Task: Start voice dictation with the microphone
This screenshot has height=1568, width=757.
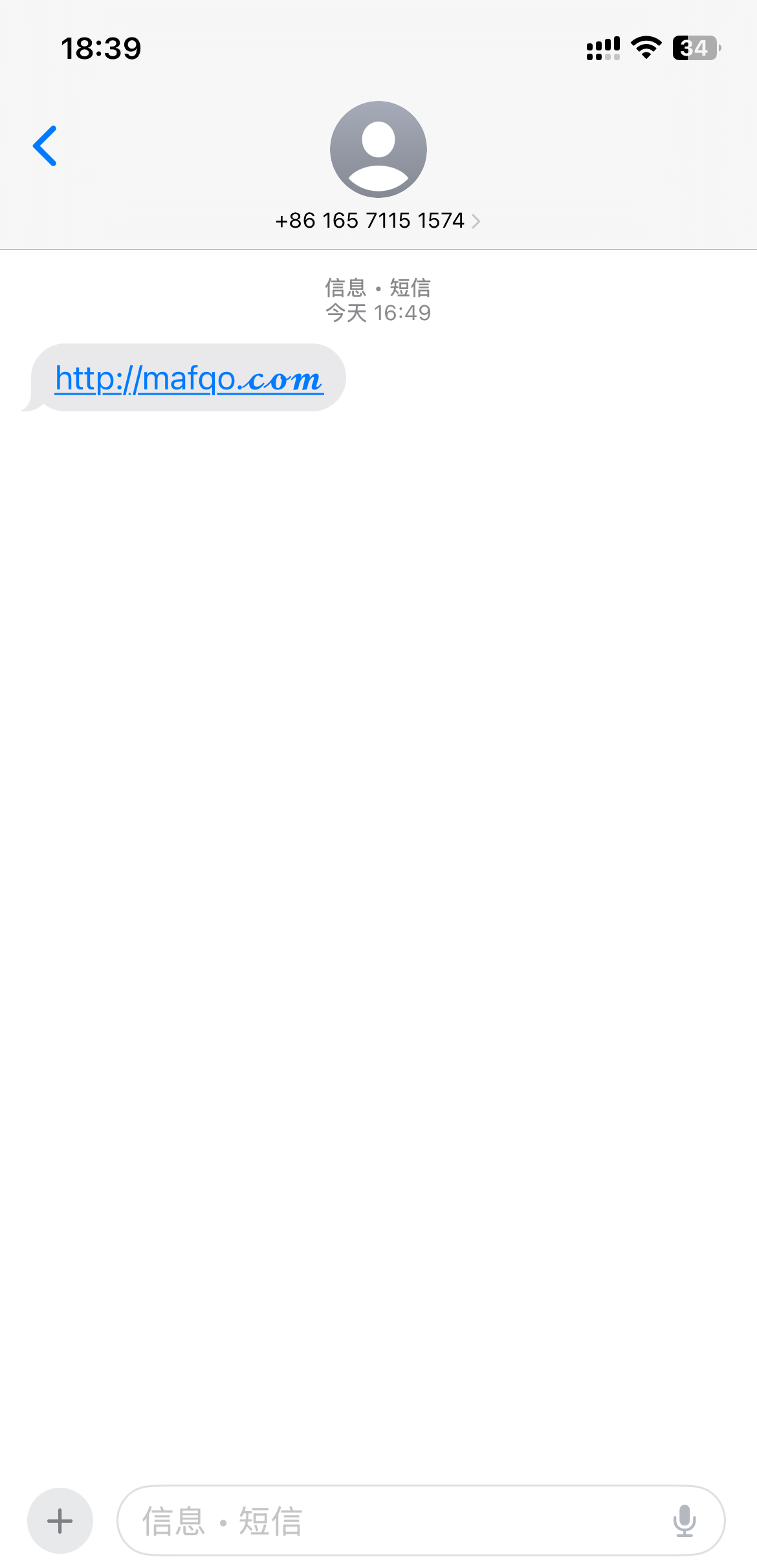Action: [684, 1521]
